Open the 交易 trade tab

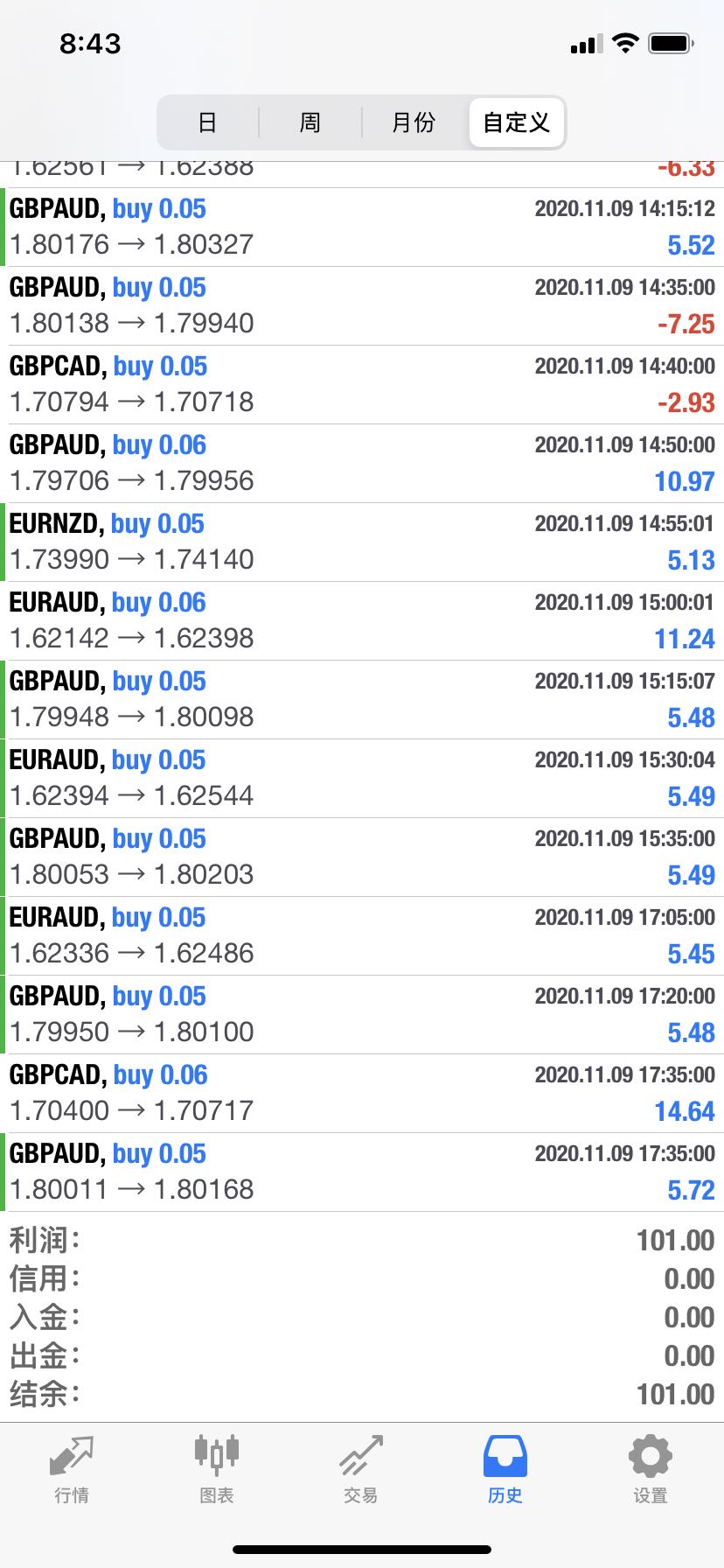pos(360,1469)
